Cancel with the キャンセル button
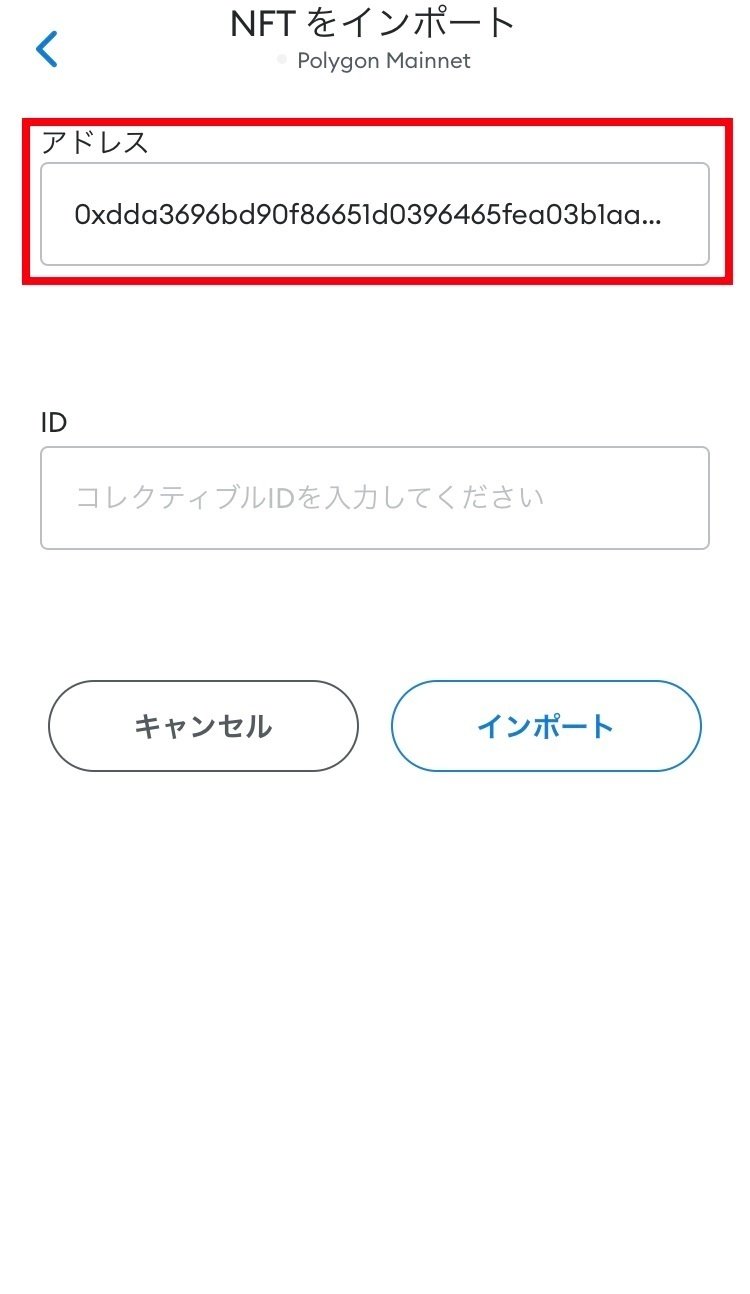 pyautogui.click(x=203, y=726)
